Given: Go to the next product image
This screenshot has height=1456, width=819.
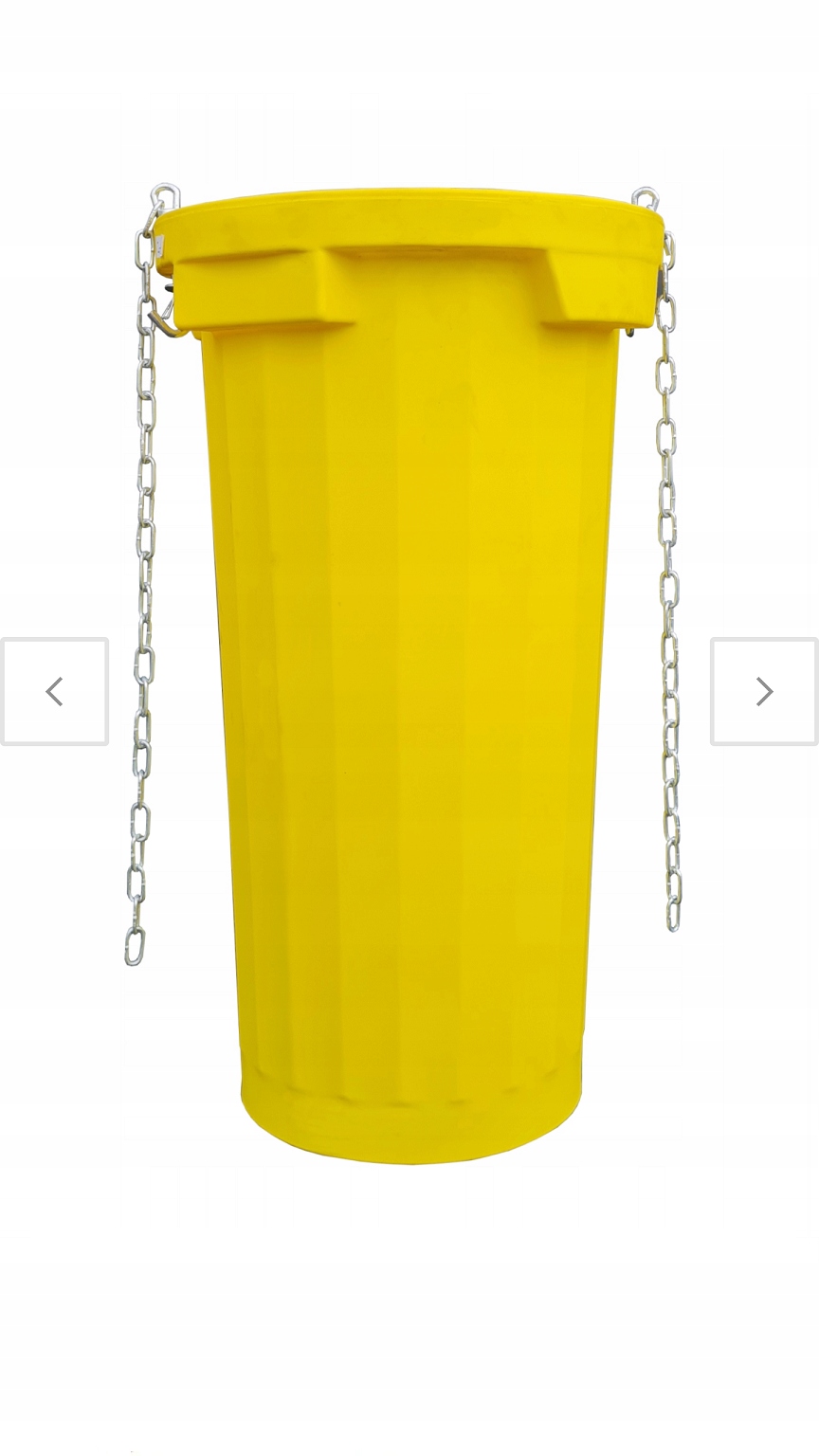Looking at the screenshot, I should pyautogui.click(x=764, y=692).
